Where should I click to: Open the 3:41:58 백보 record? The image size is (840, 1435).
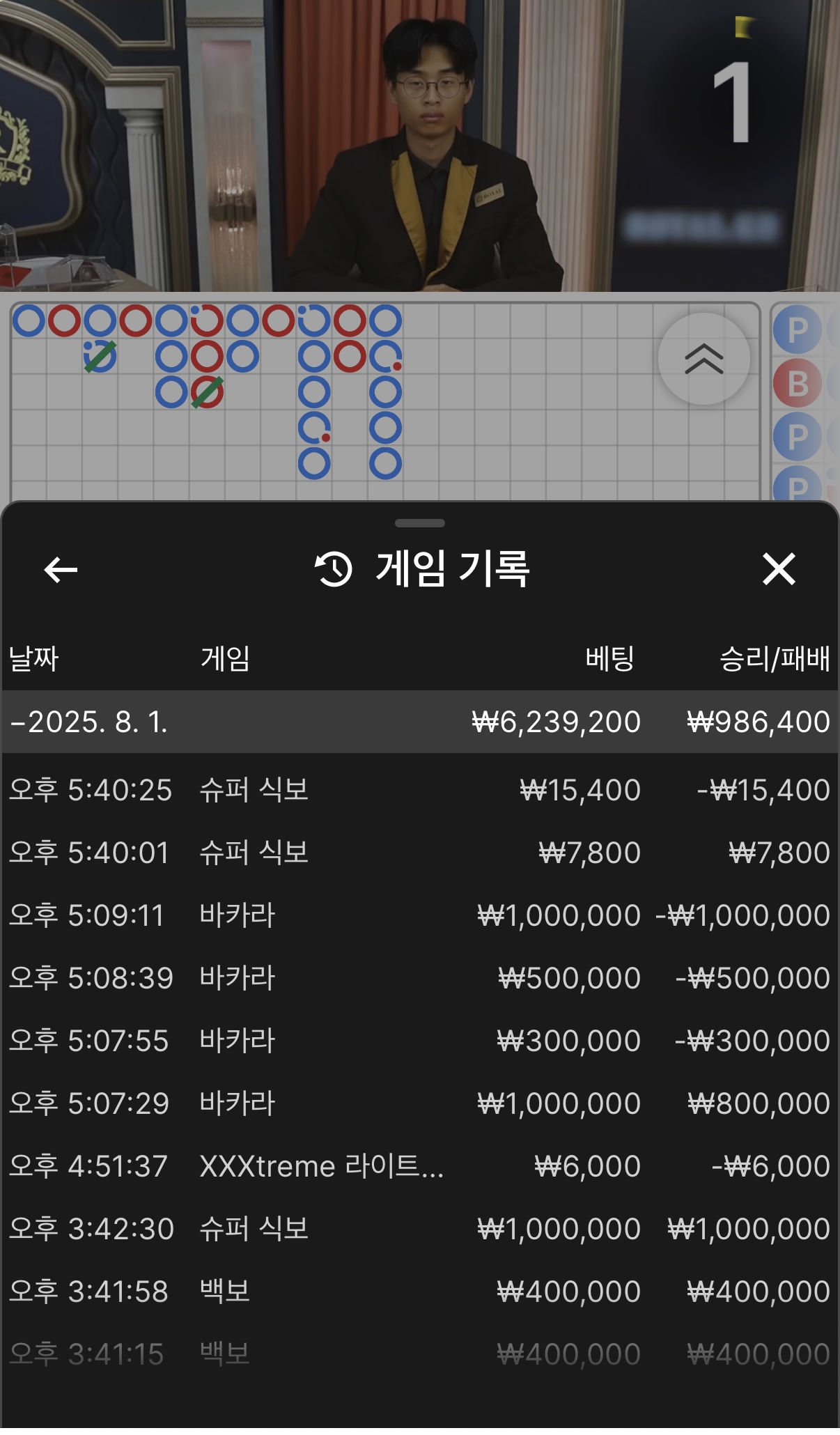pos(420,1291)
